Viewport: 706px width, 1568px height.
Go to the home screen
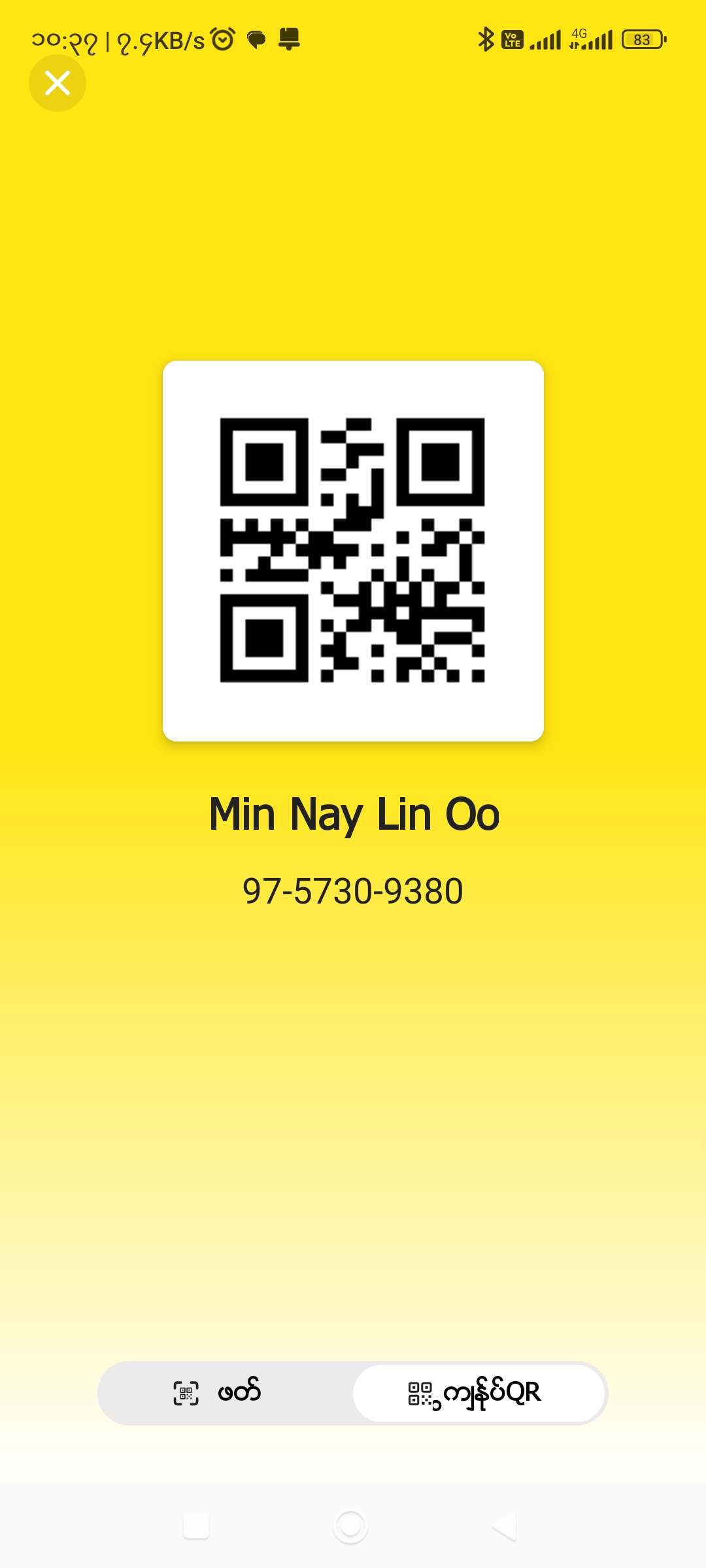tap(350, 1526)
